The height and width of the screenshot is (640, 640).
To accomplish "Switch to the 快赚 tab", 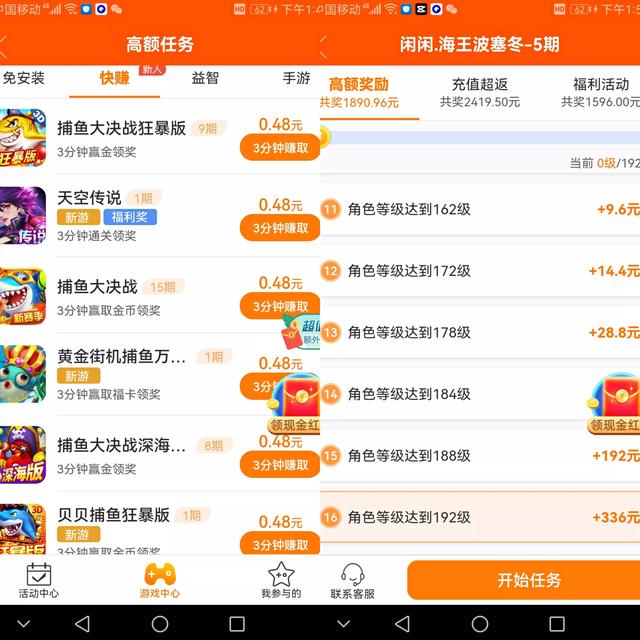I will (x=114, y=78).
